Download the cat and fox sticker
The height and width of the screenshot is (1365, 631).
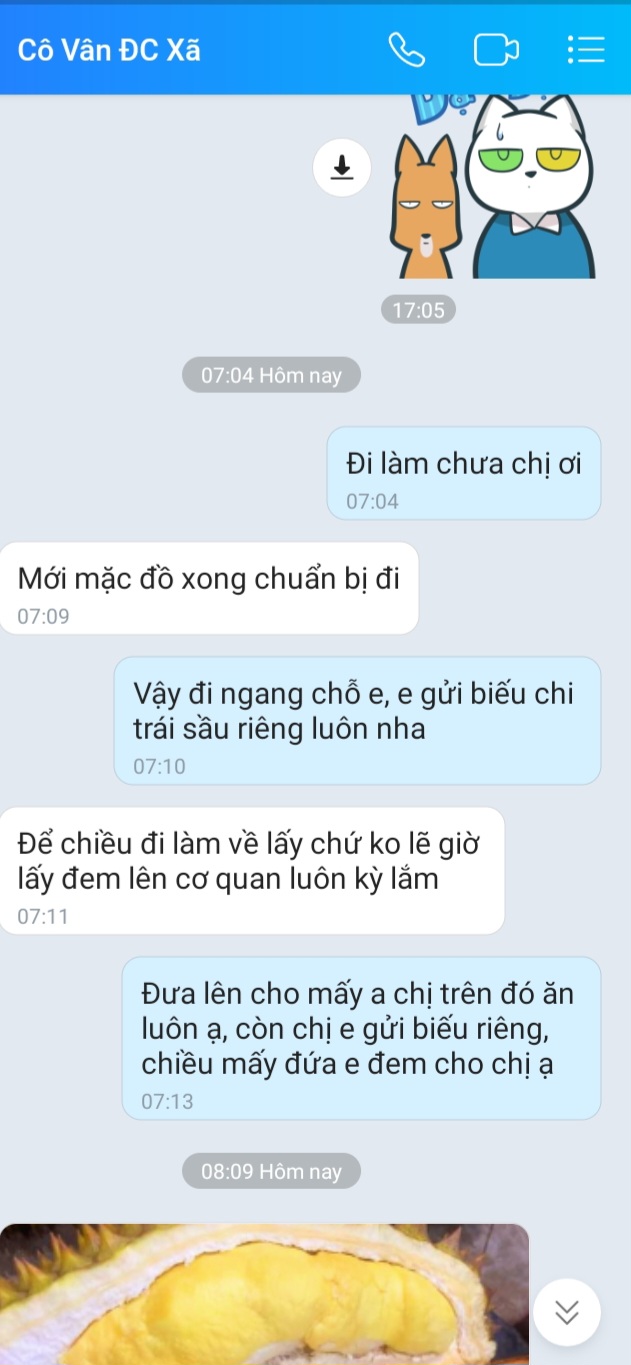(x=342, y=167)
